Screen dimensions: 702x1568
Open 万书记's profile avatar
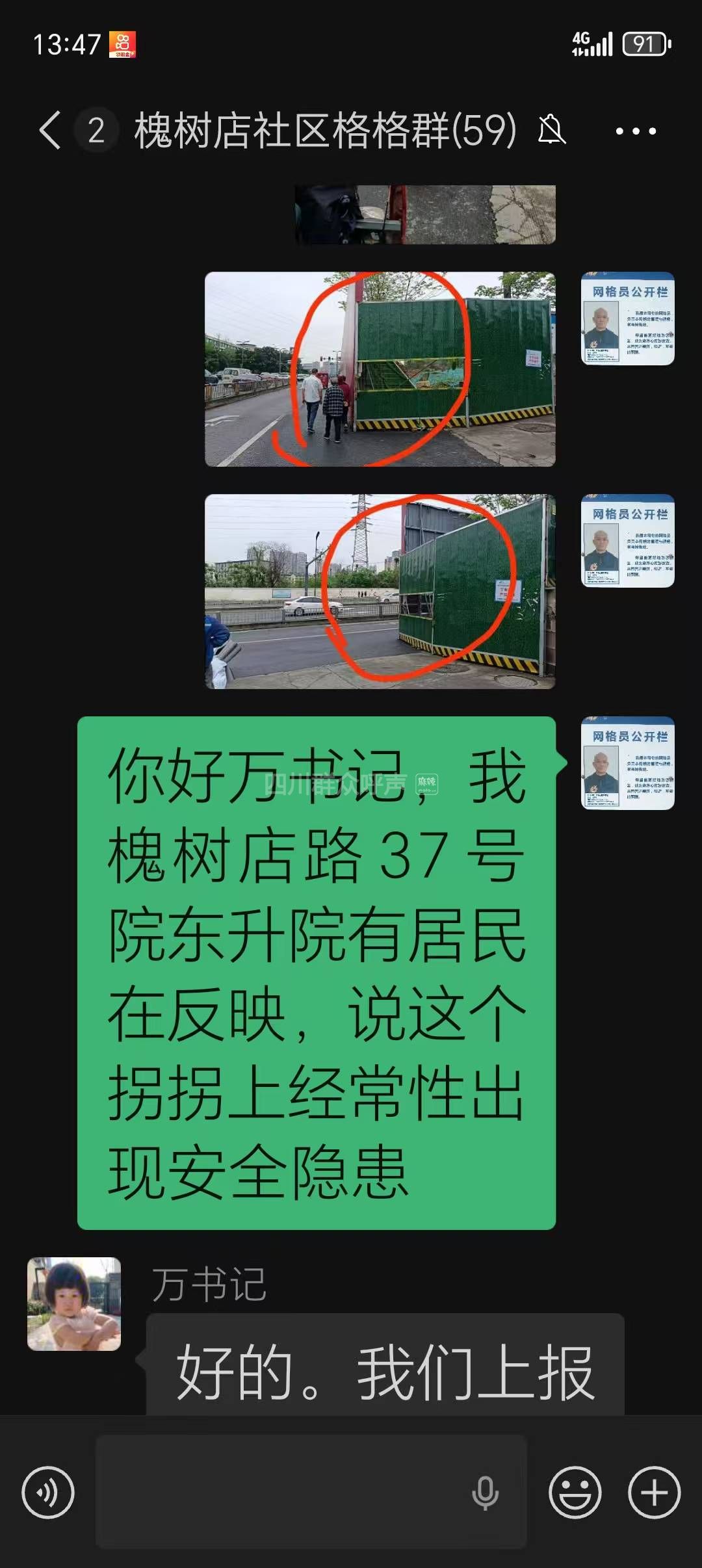click(x=74, y=1304)
